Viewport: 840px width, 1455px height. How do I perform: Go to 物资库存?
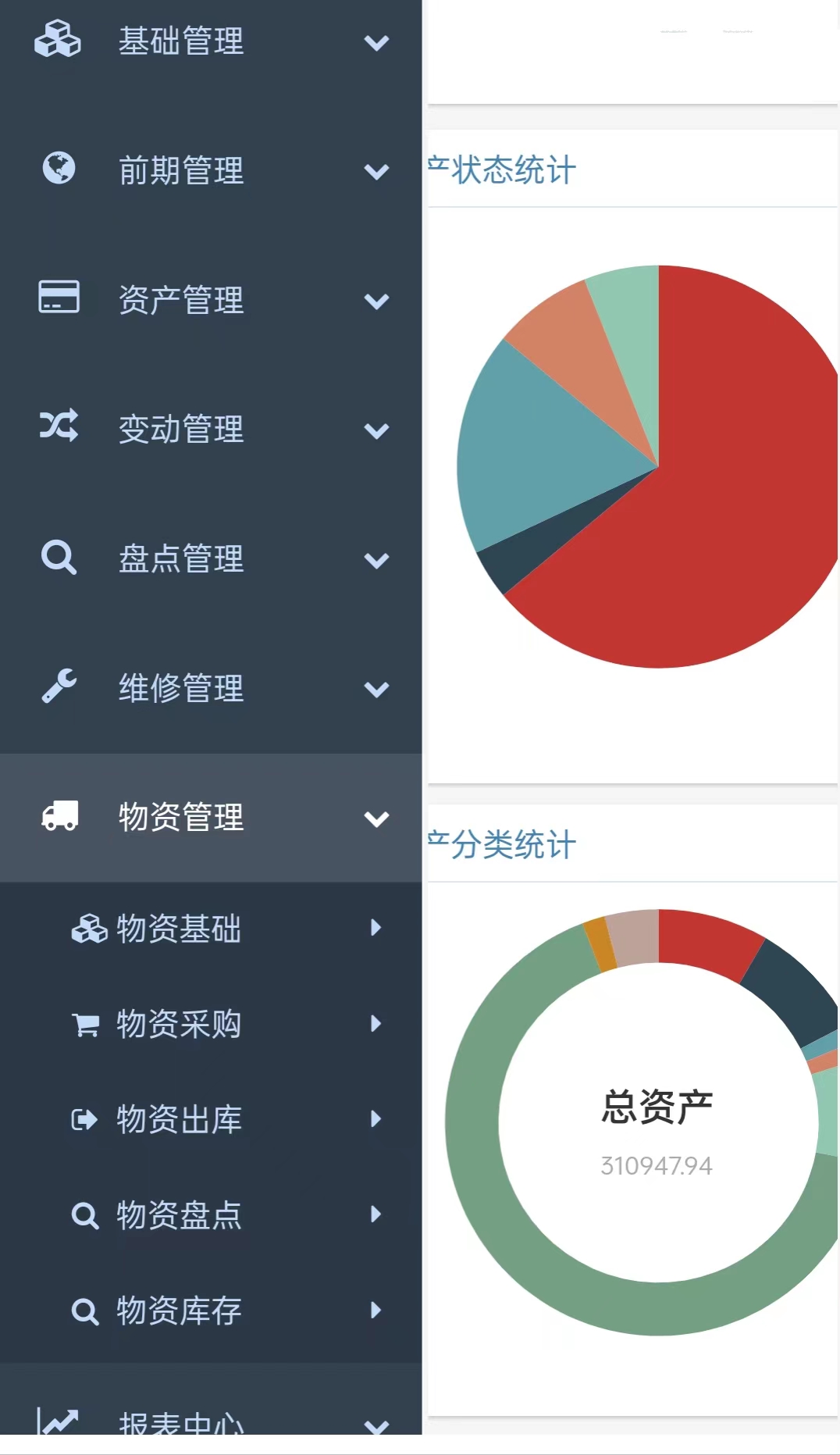211,1311
